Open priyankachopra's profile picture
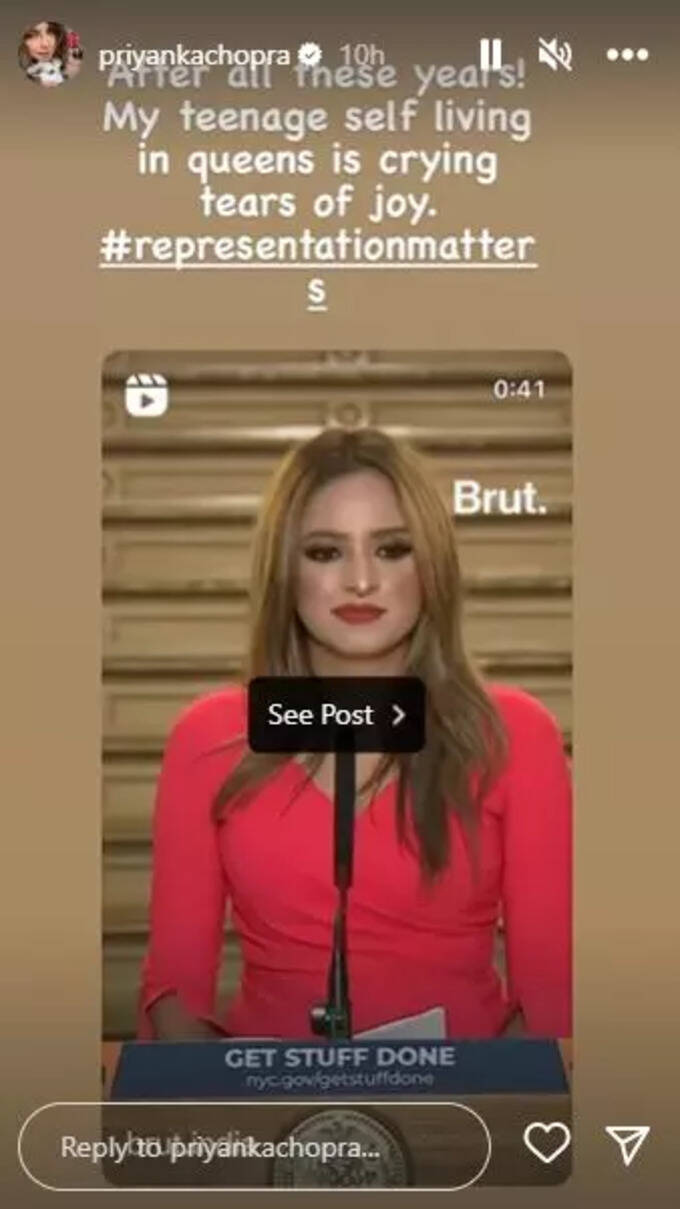Viewport: 680px width, 1209px height. [x=50, y=53]
